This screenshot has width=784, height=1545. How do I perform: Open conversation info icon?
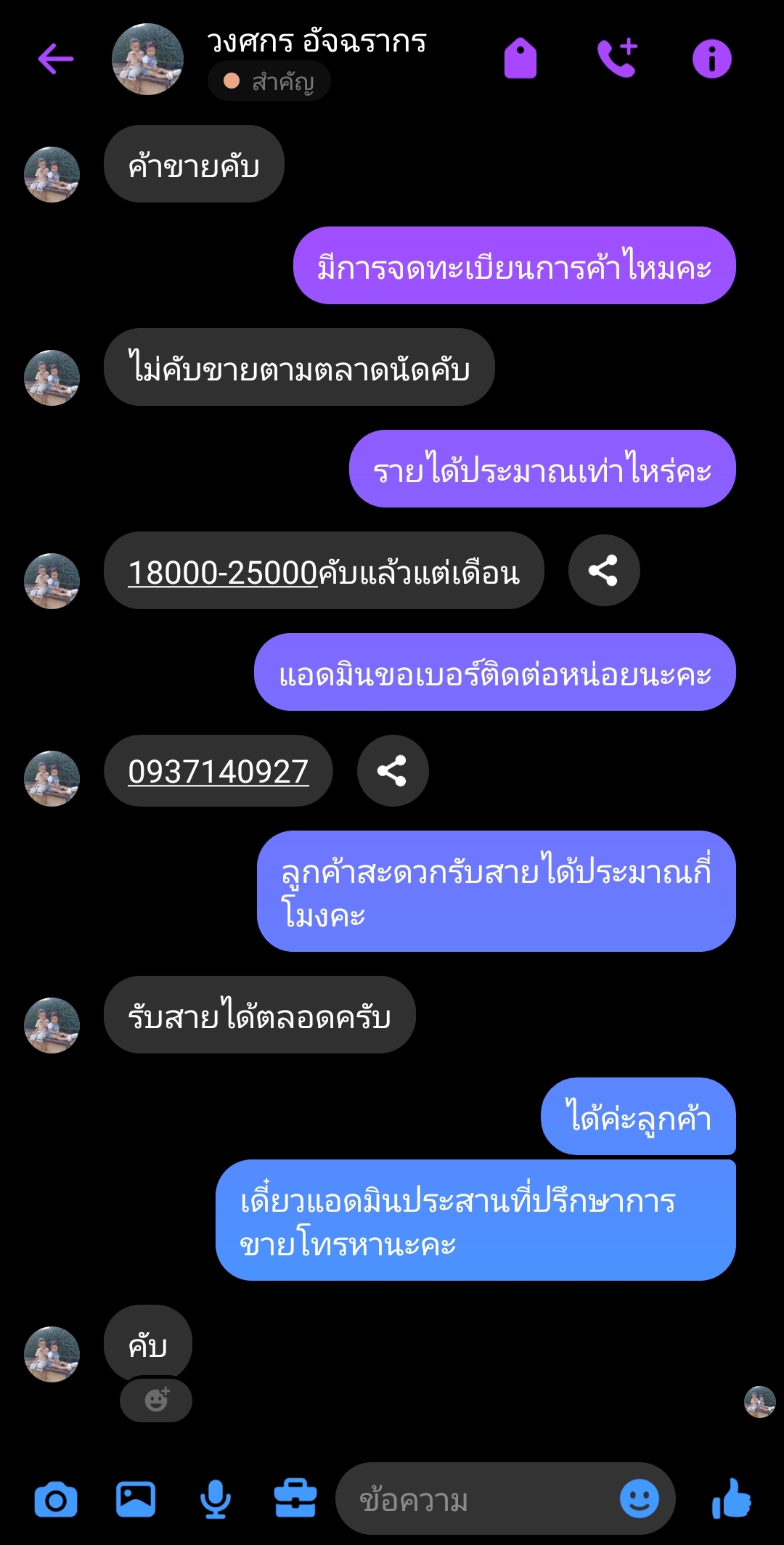[711, 59]
